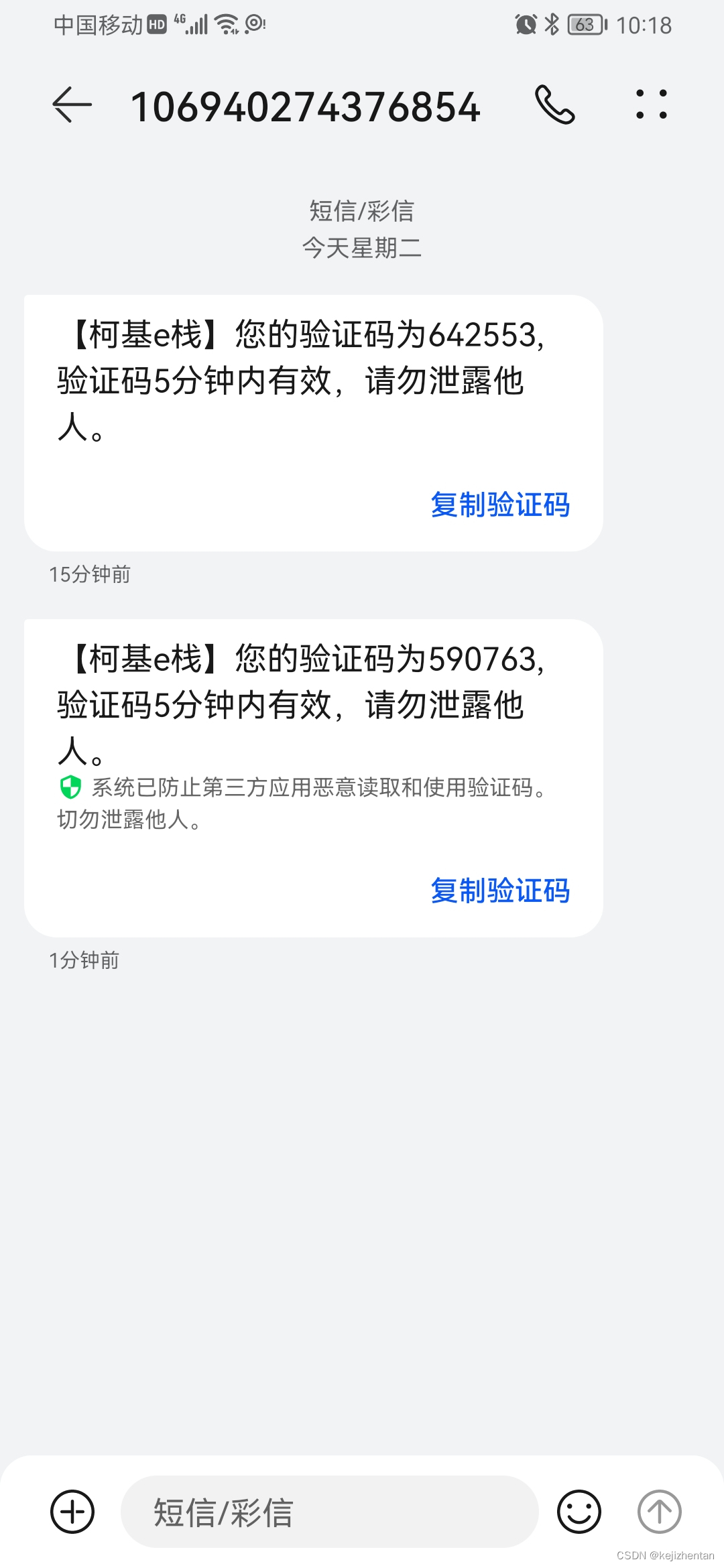Open the emoji picker

click(x=579, y=1511)
